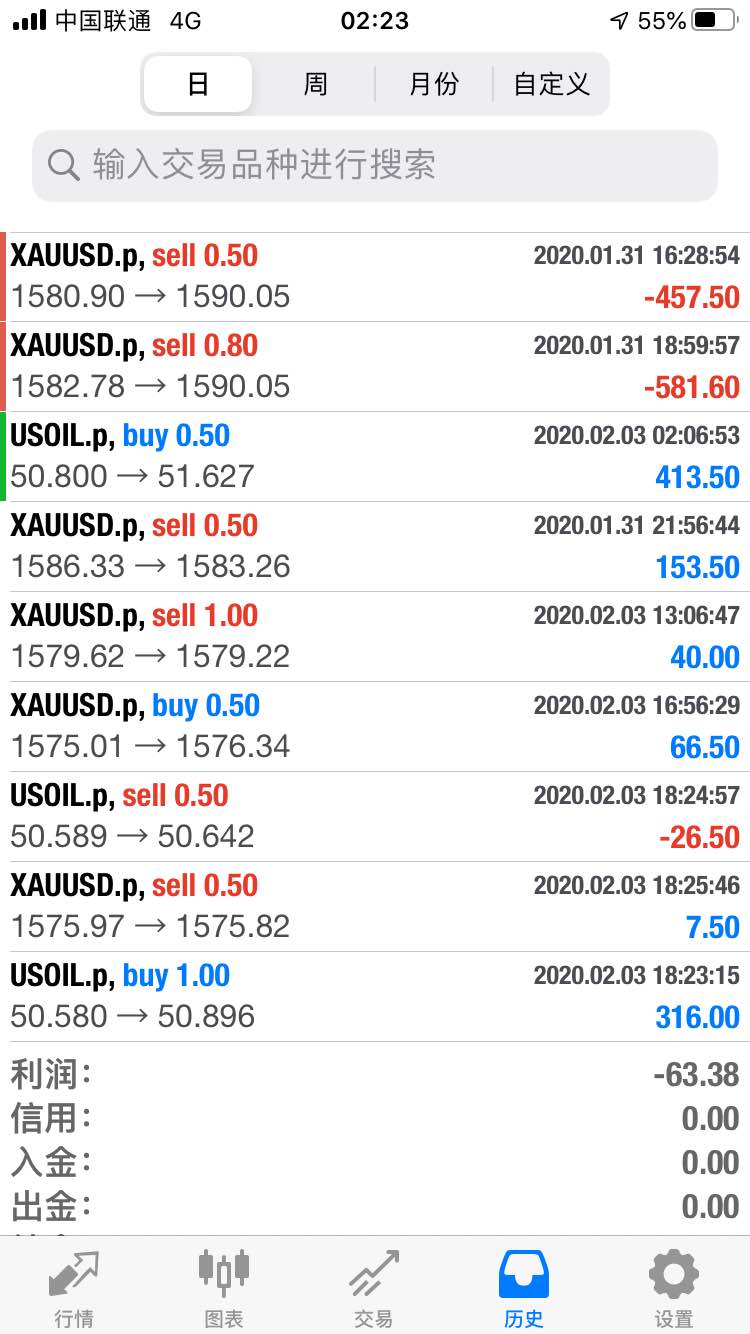
Task: Open the XAUUSD.p sell 0.80 trade -581.60
Action: click(375, 367)
